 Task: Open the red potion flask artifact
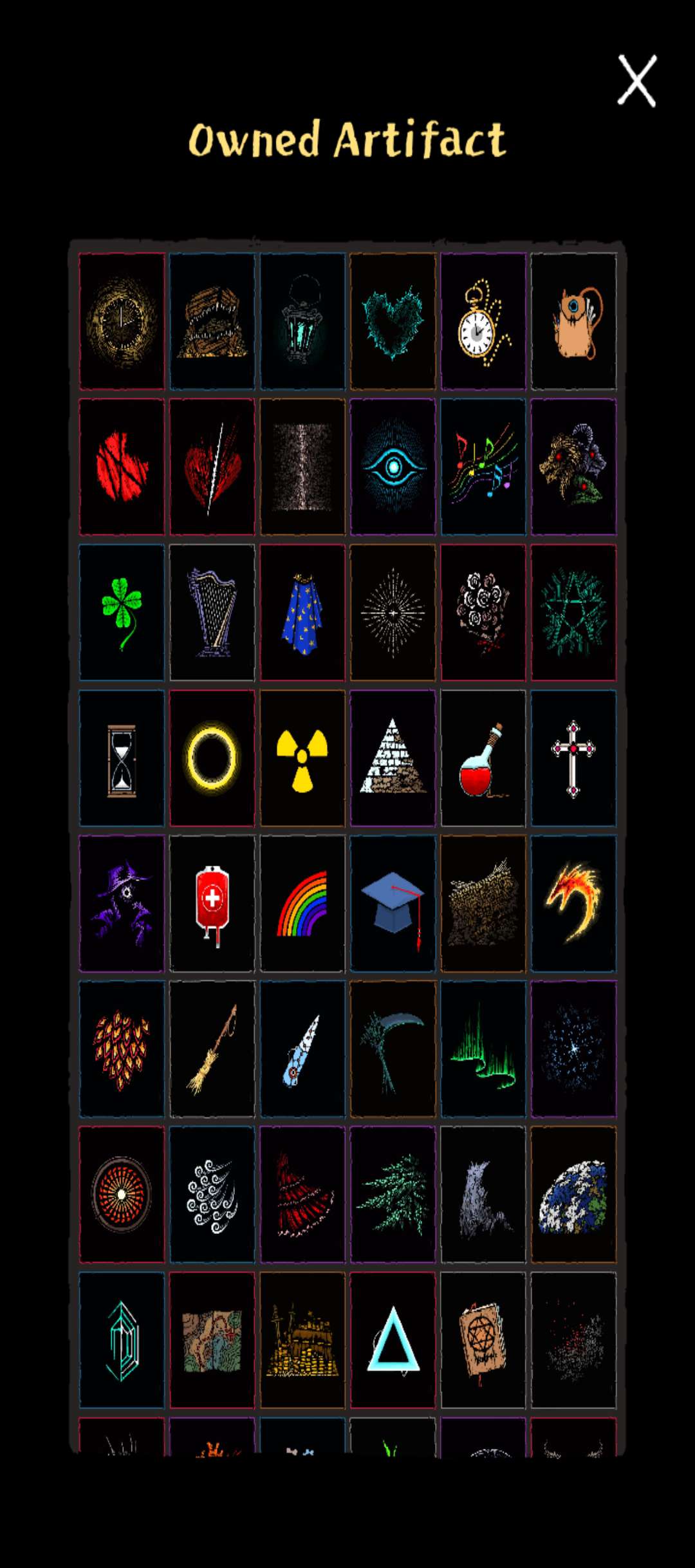[483, 758]
